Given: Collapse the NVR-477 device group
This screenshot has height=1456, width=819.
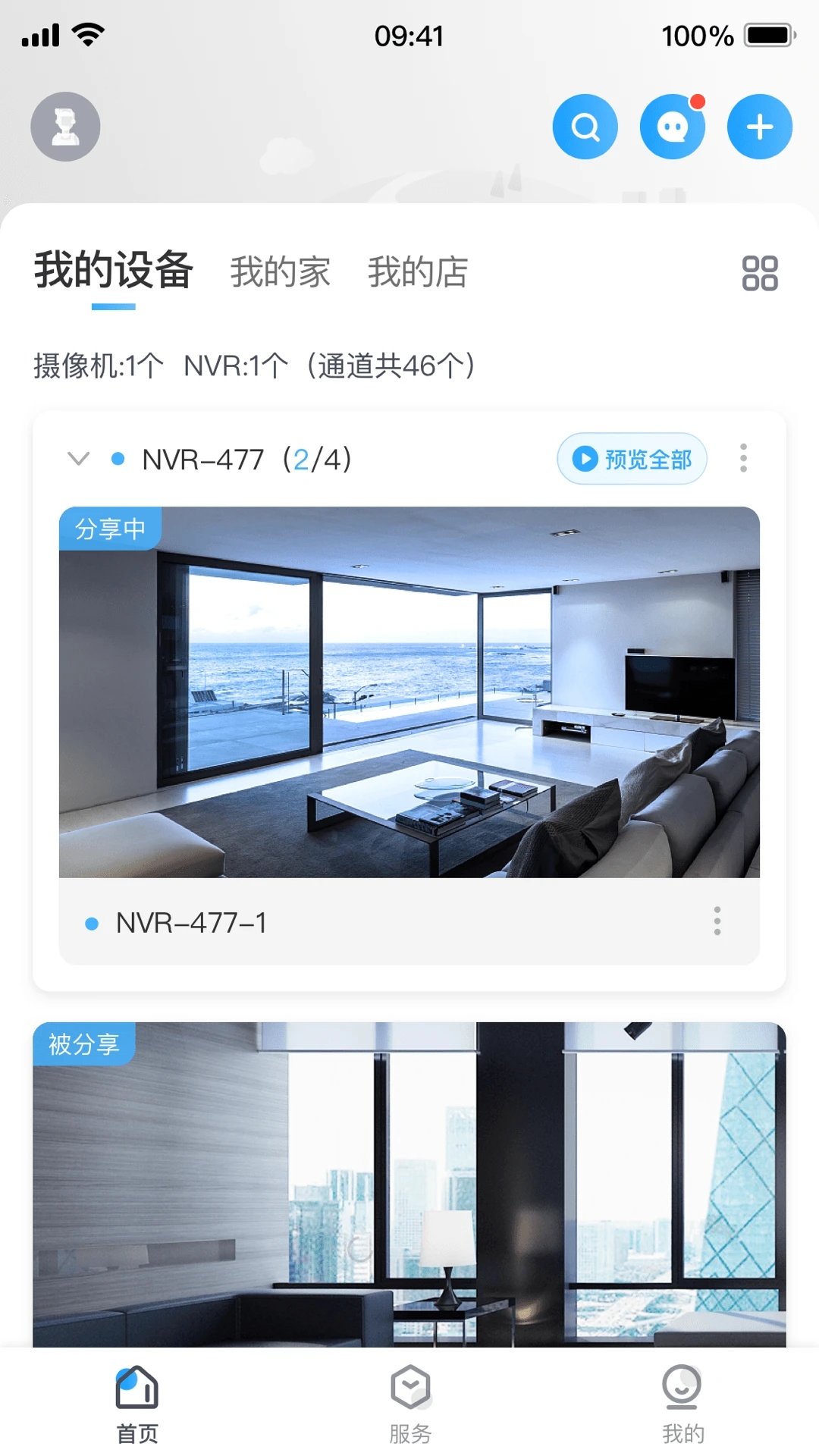Looking at the screenshot, I should (79, 459).
